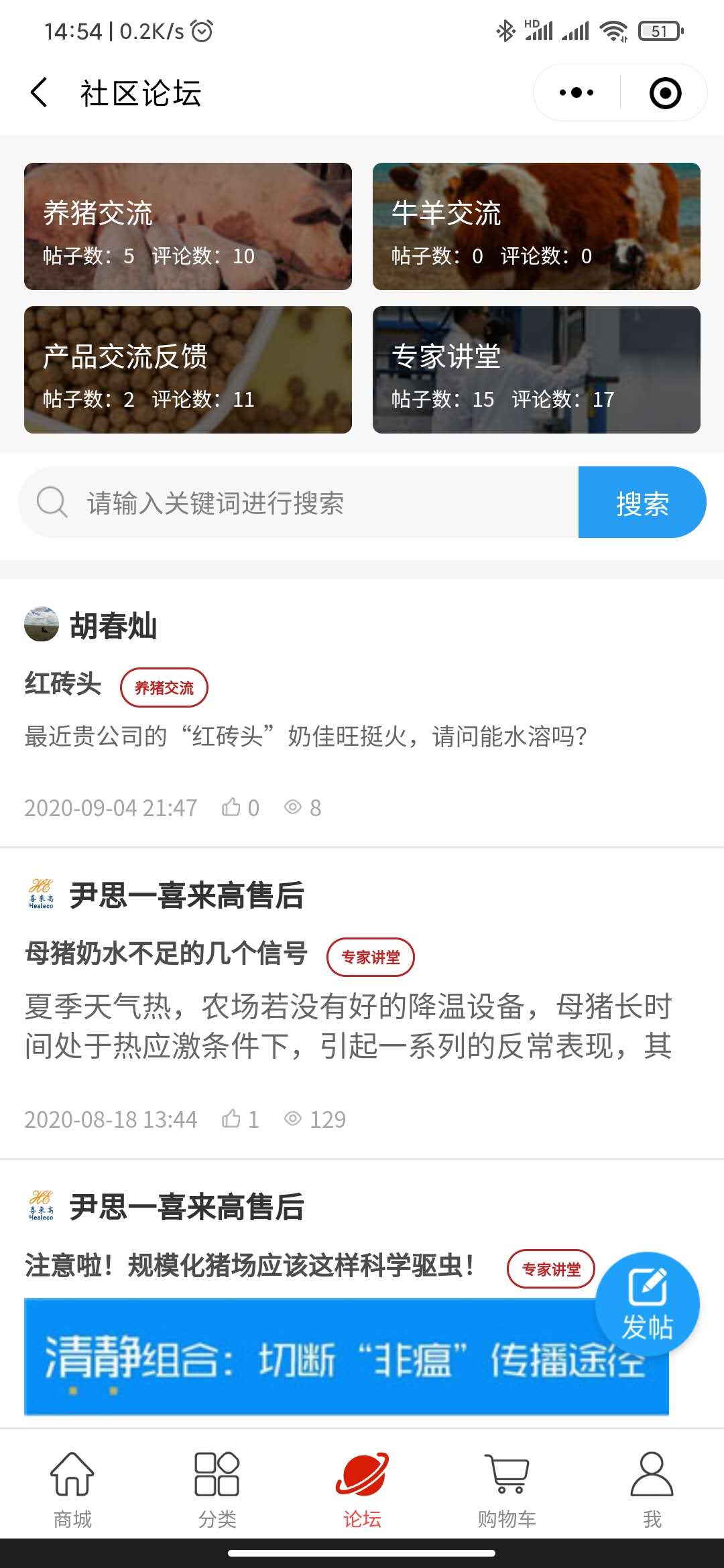Image resolution: width=724 pixels, height=1568 pixels.
Task: Focus the keyword search field
Action: (x=302, y=503)
